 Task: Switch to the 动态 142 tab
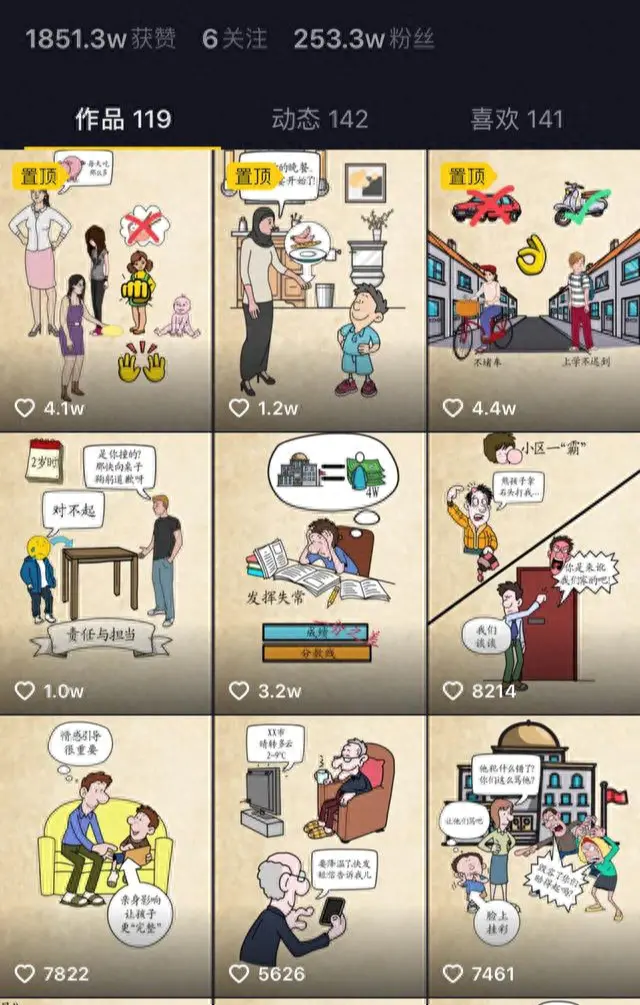click(319, 120)
